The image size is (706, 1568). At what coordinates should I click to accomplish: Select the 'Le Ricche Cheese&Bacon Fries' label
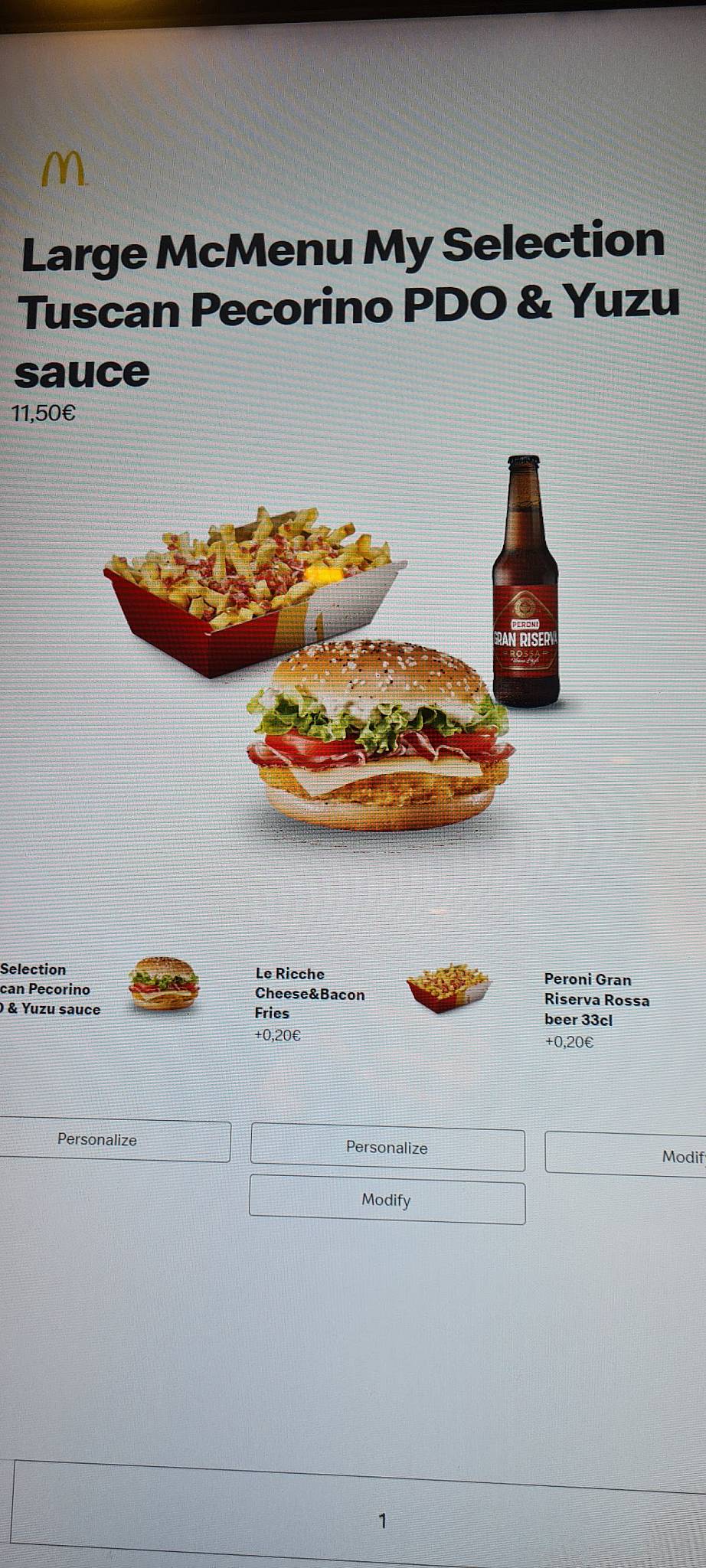(x=309, y=995)
